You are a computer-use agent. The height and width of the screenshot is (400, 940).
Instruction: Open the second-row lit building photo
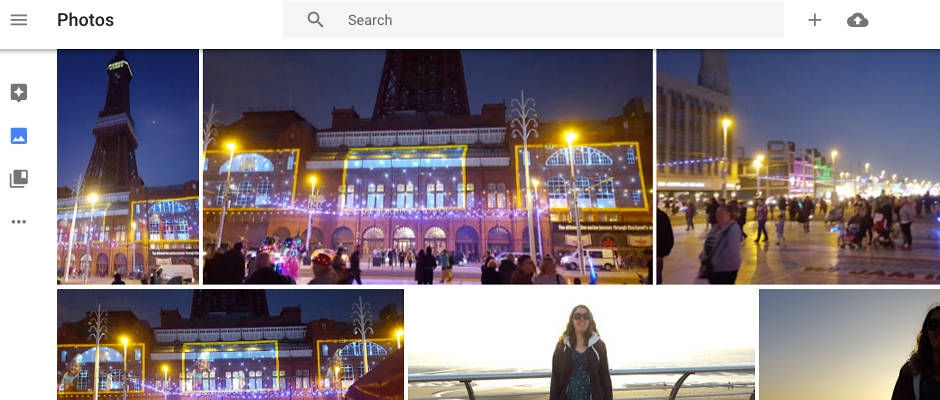[230, 344]
